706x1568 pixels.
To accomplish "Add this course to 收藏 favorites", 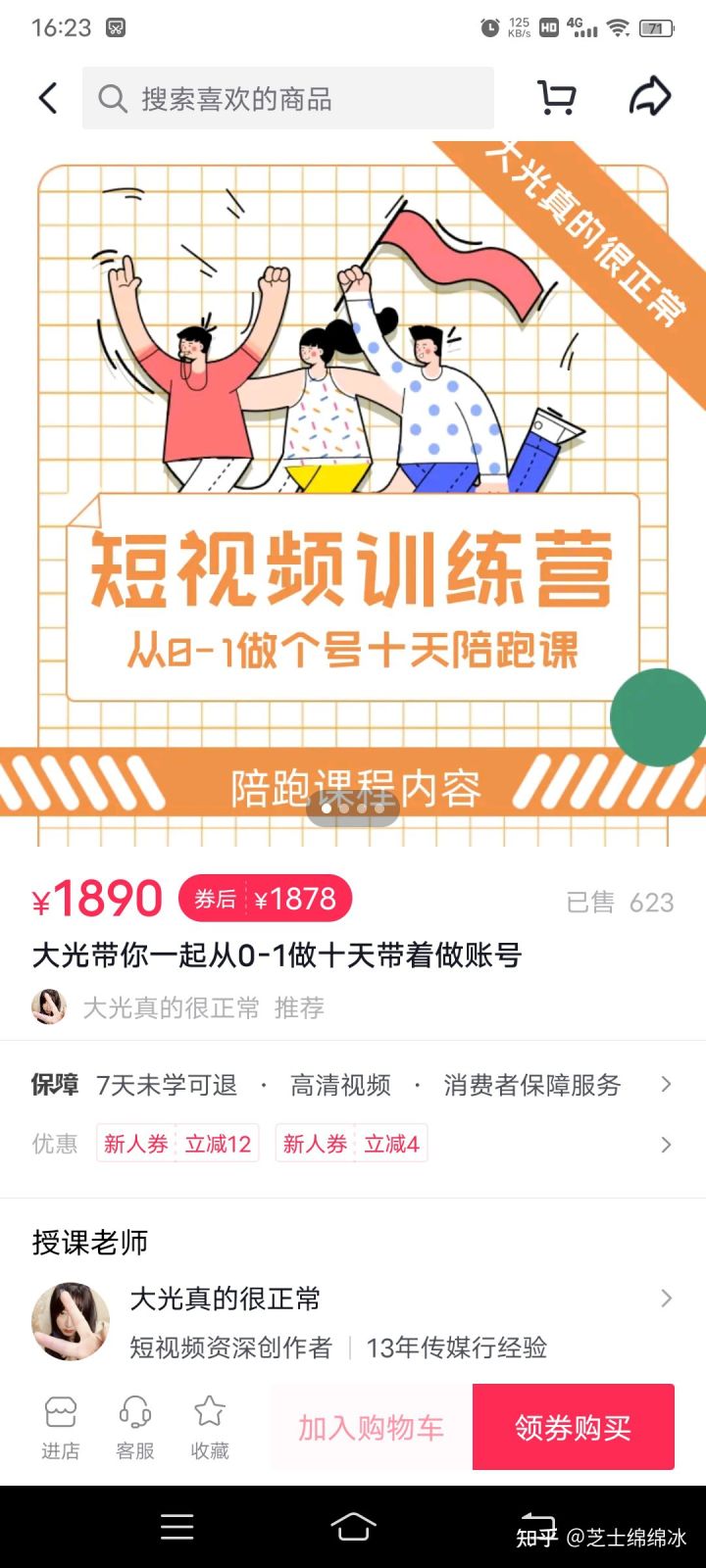I will (x=210, y=1428).
